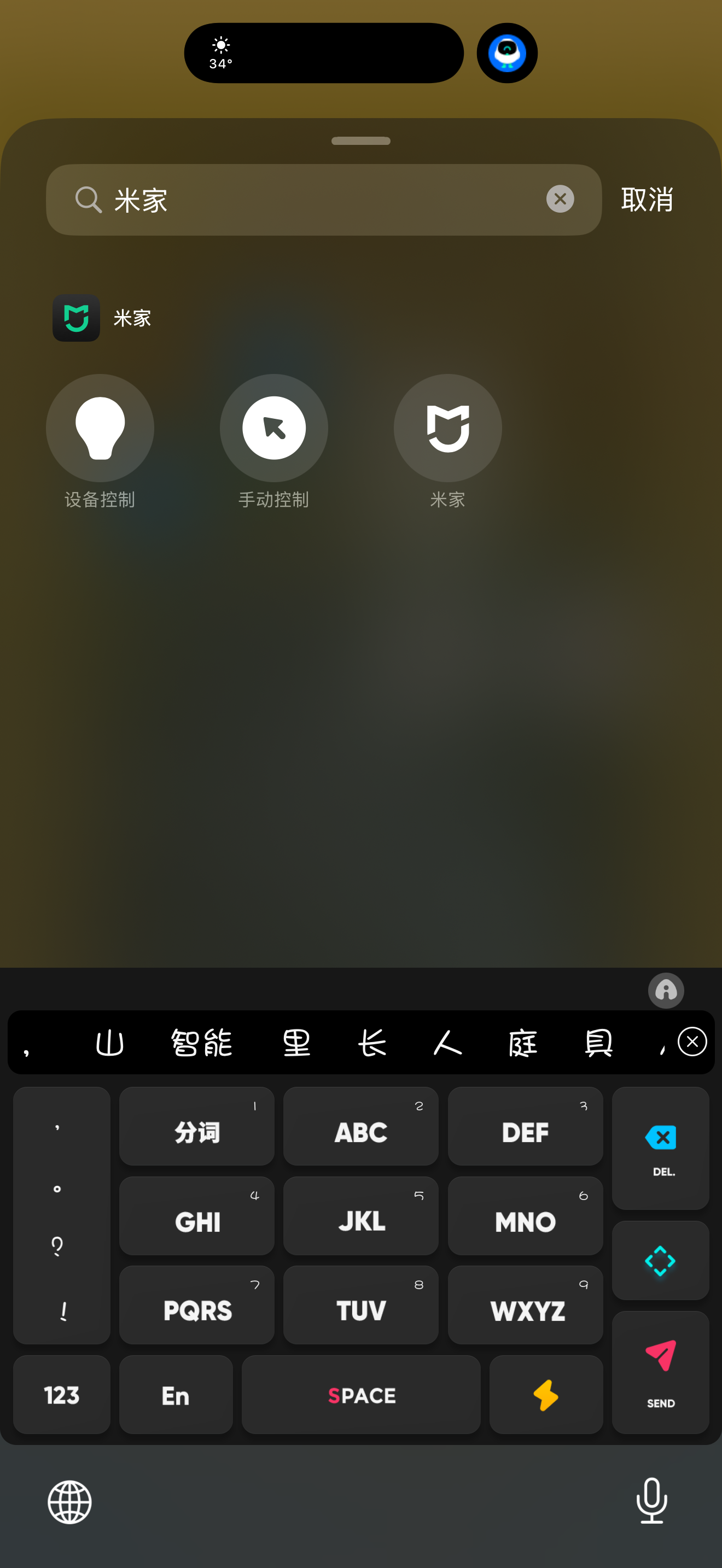
Task: Clear the search text 米家
Action: (560, 199)
